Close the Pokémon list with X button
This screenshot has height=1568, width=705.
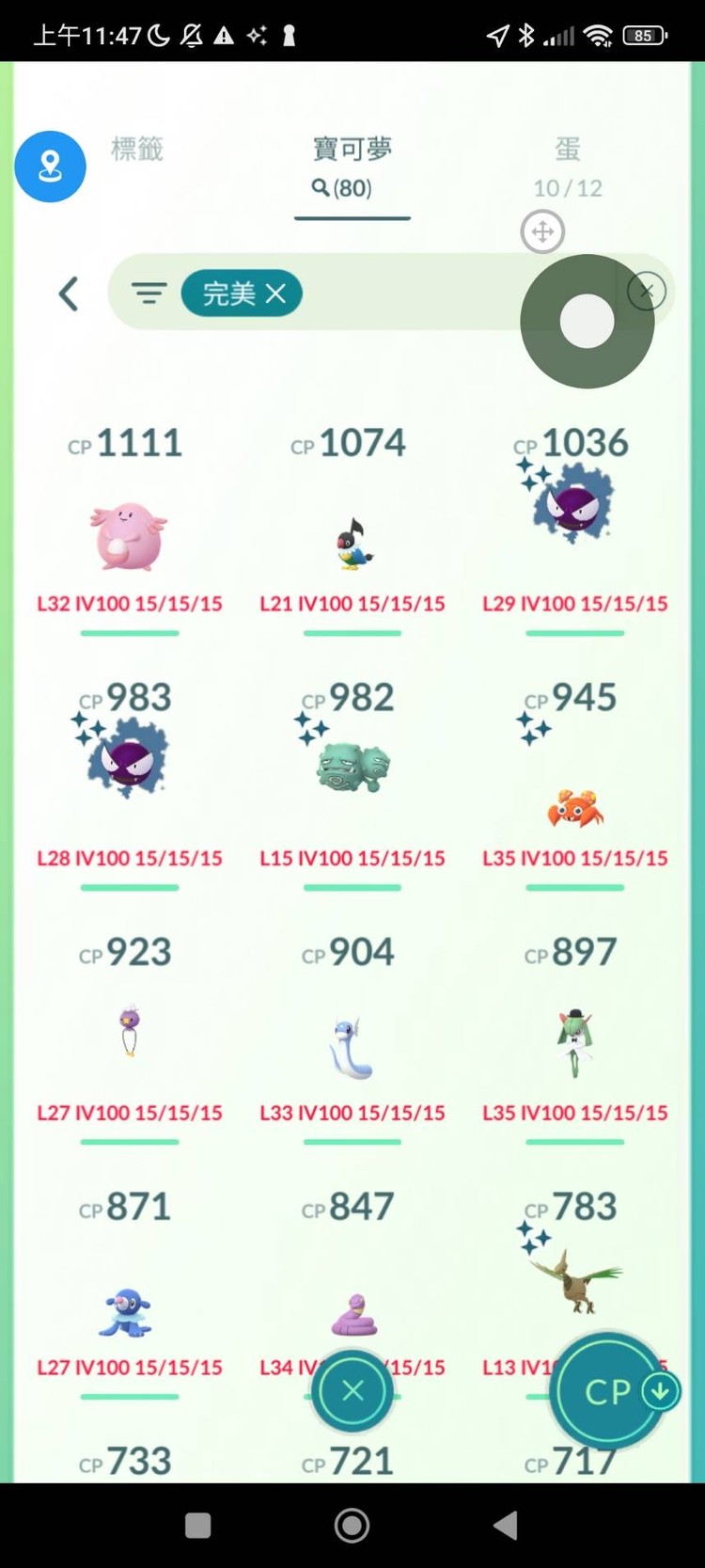pyautogui.click(x=352, y=1391)
